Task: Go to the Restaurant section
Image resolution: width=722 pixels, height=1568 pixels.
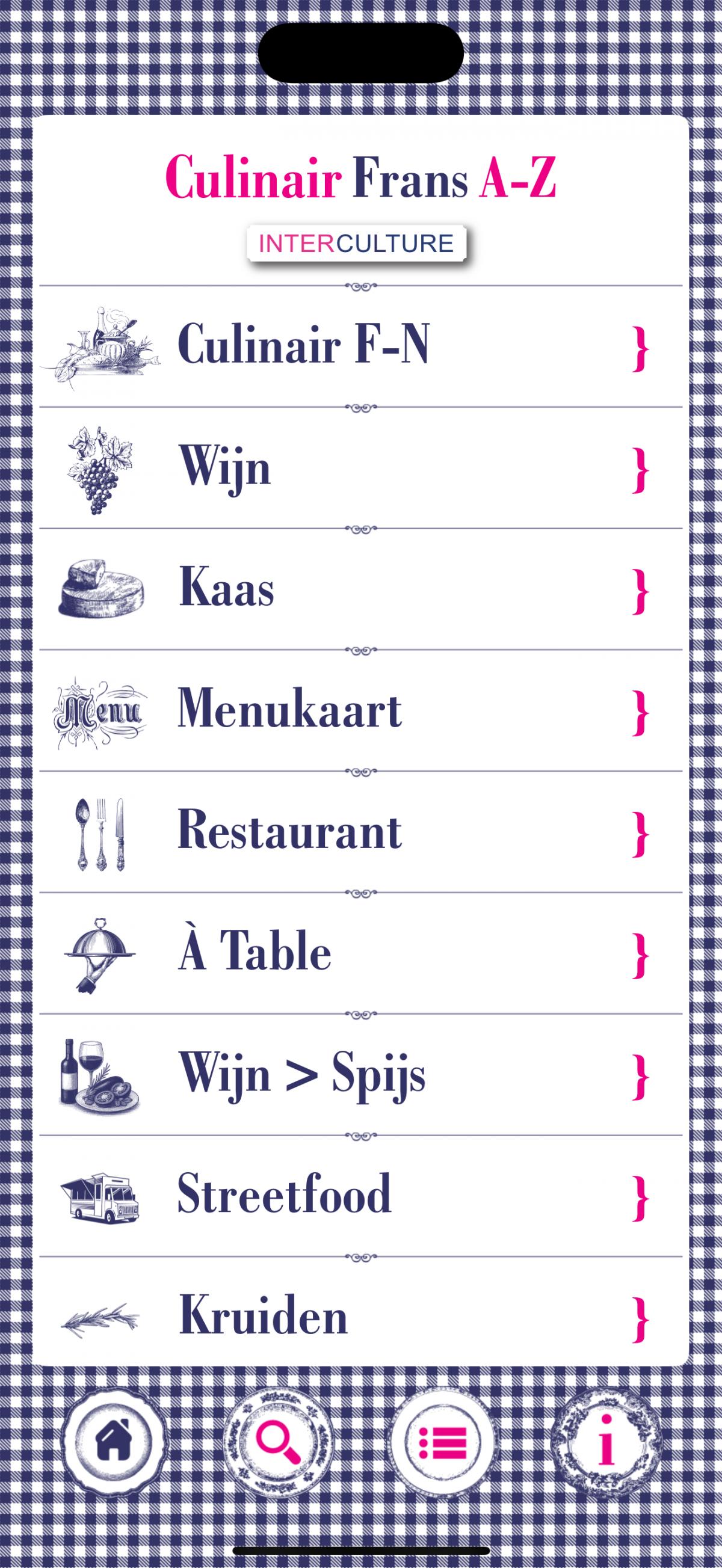Action: point(360,831)
